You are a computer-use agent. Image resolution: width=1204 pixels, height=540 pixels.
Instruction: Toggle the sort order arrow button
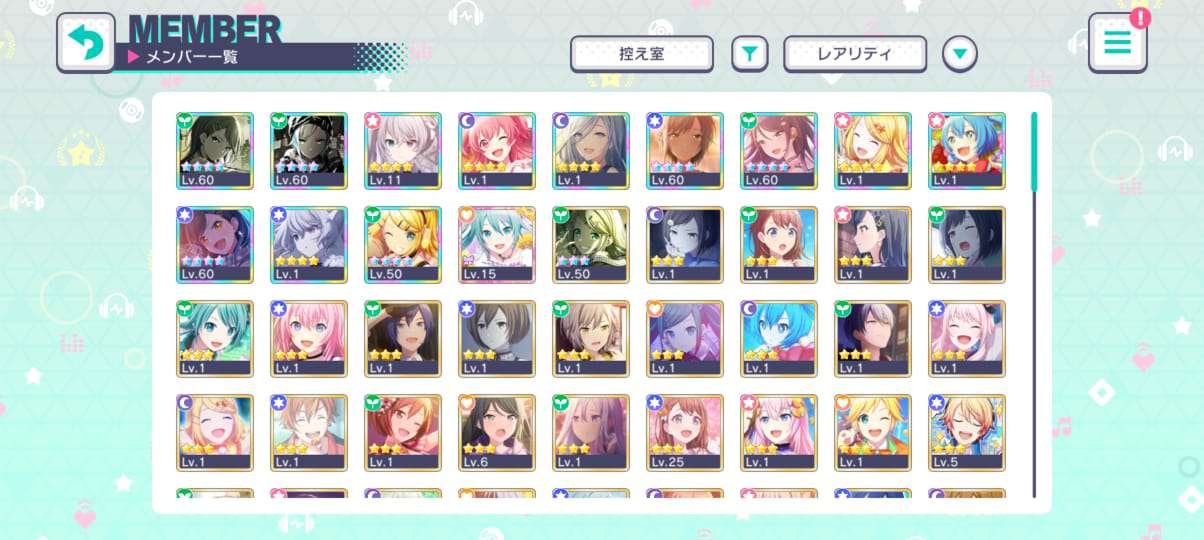[x=959, y=54]
